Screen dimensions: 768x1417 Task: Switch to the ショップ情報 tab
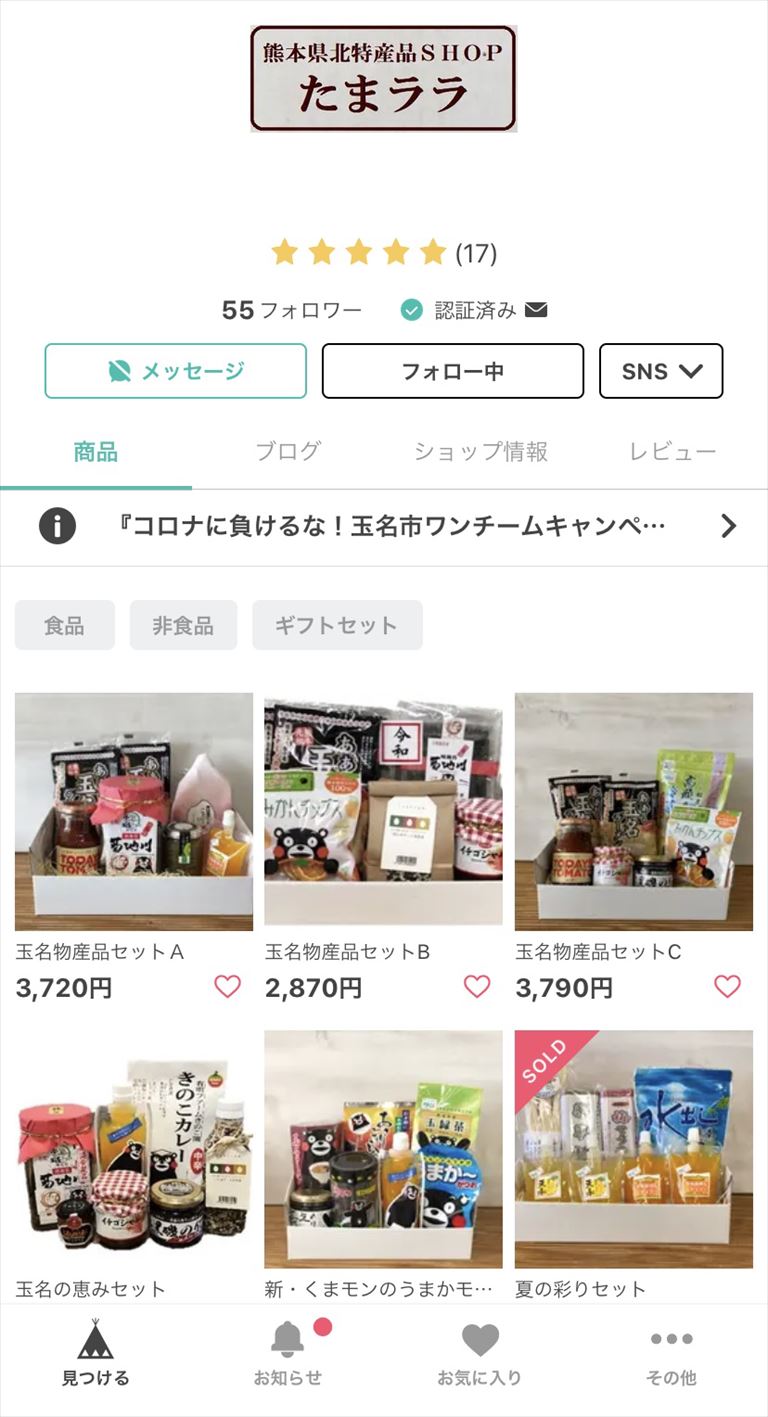coord(480,452)
